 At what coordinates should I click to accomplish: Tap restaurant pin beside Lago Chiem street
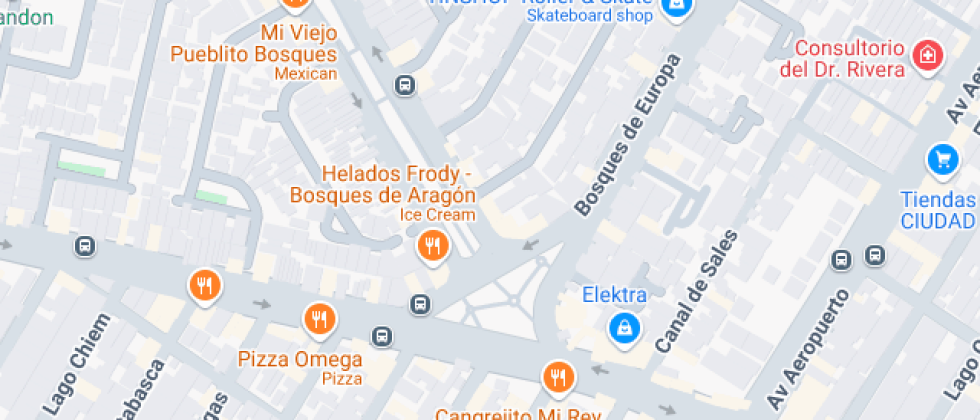pos(204,286)
